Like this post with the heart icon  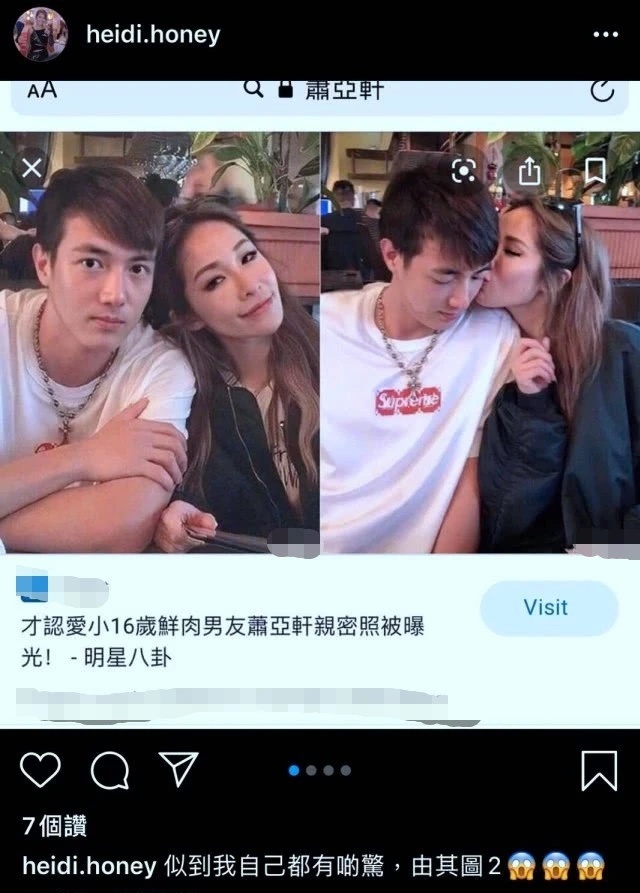coord(41,770)
